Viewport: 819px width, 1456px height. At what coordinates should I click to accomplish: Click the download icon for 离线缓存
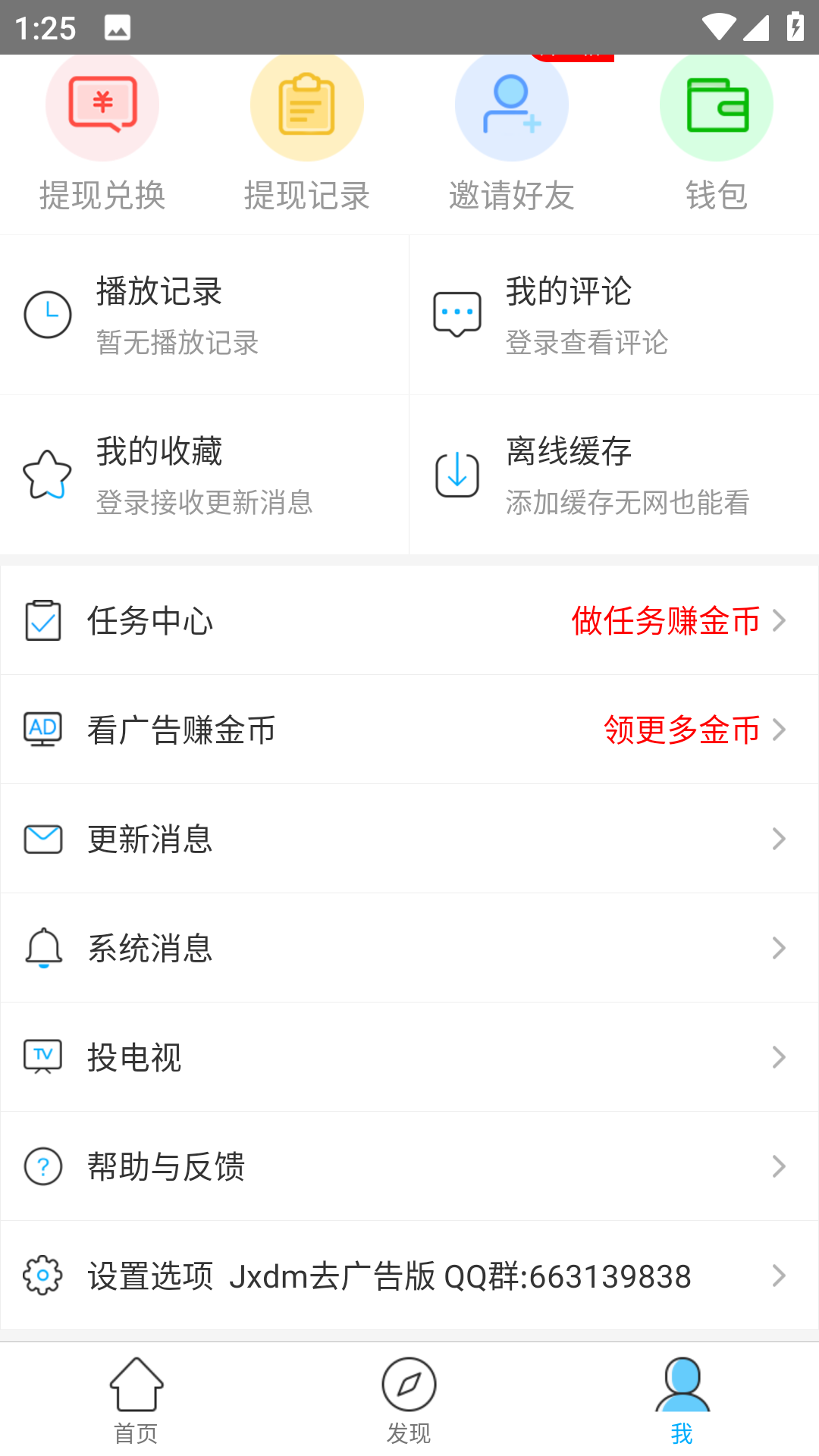click(457, 474)
